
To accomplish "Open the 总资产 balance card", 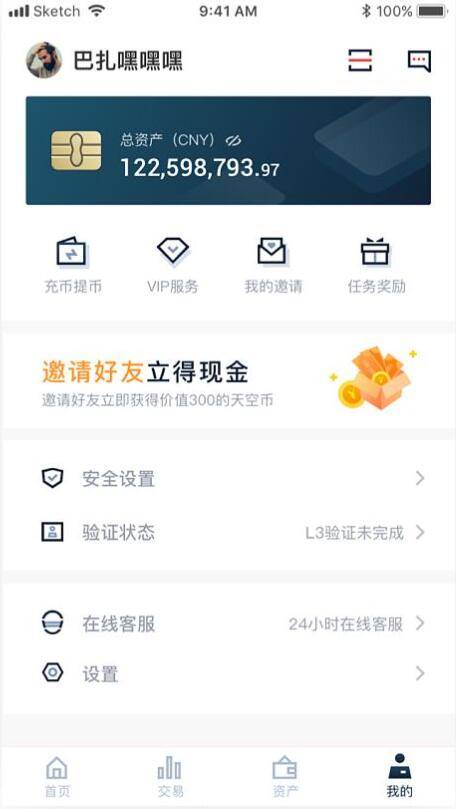I will pos(228,151).
